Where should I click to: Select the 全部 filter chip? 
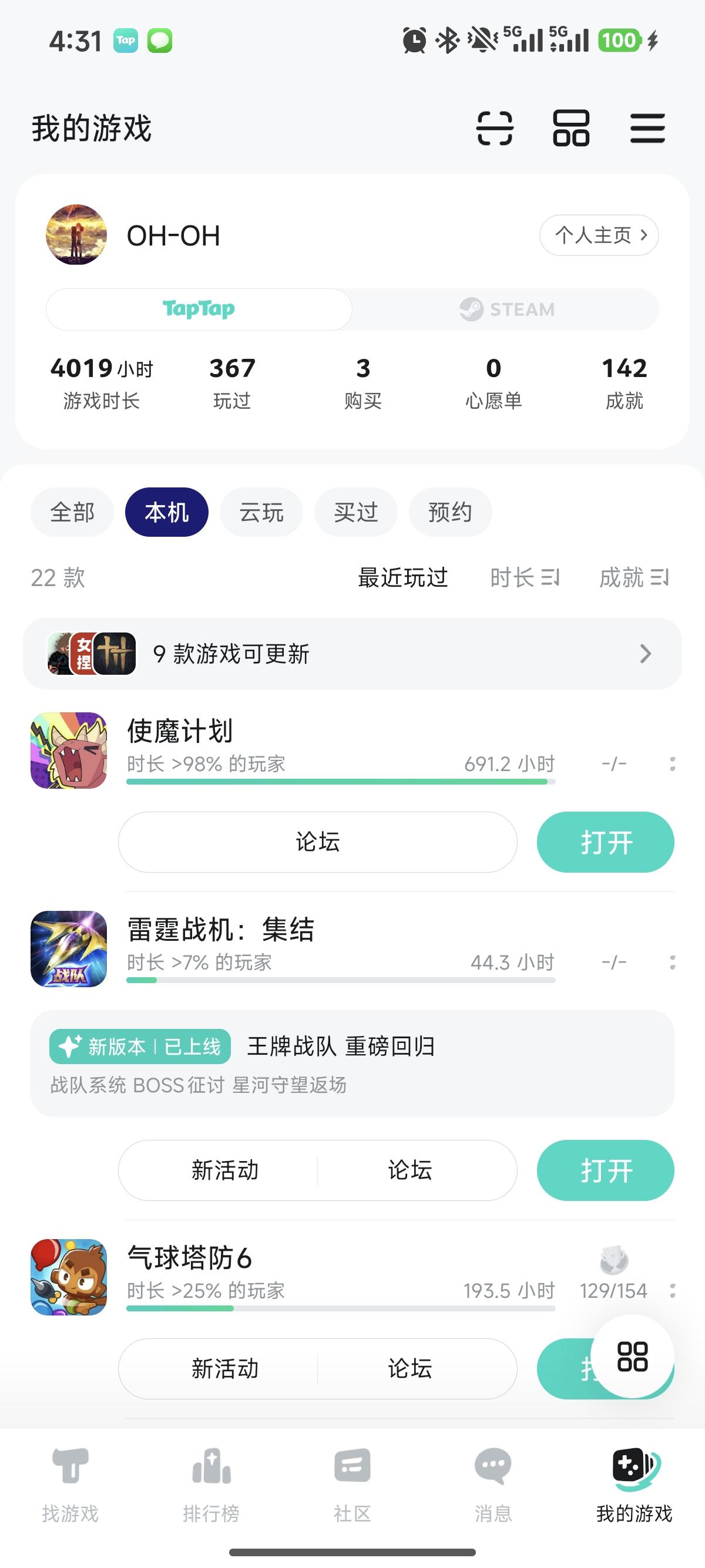coord(72,513)
